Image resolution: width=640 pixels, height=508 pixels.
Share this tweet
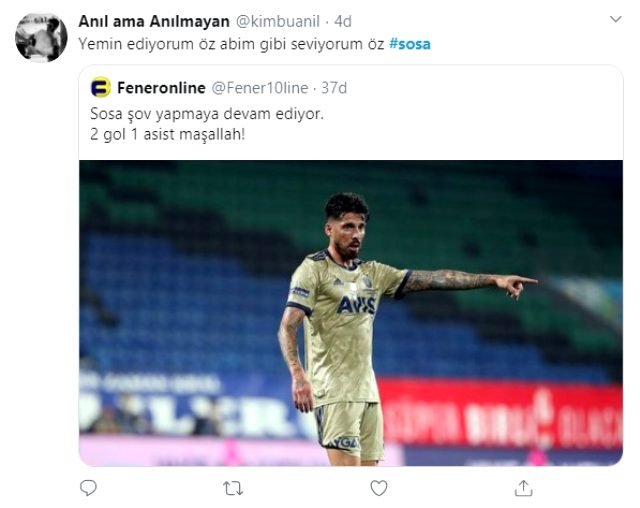click(x=523, y=488)
